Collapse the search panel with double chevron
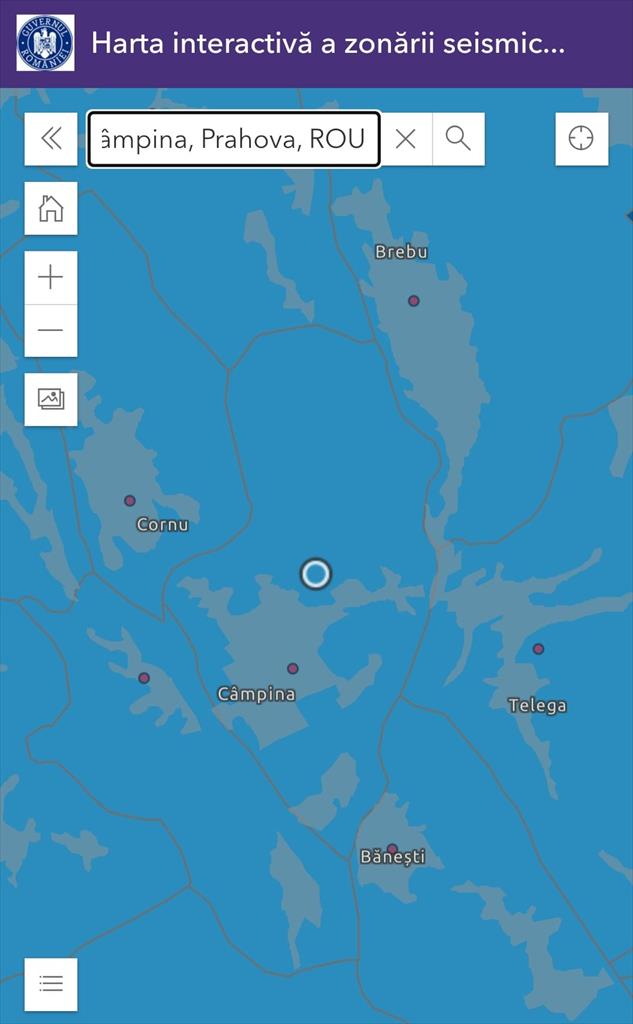 coord(51,139)
